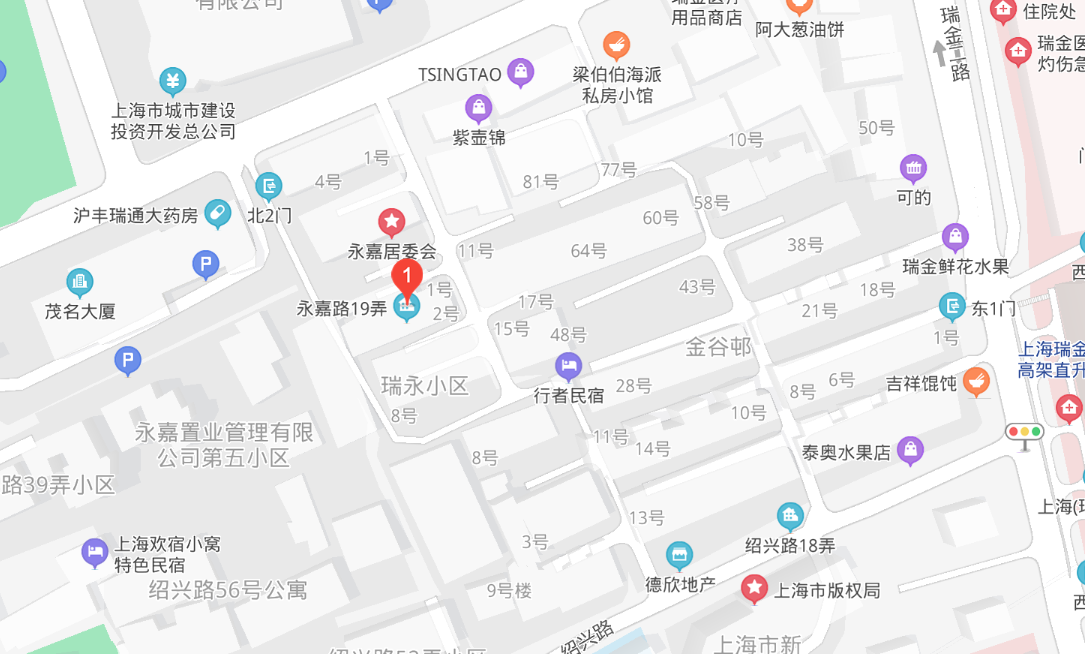Select the 茂名大厦 building marker
This screenshot has height=654, width=1085.
(80, 283)
